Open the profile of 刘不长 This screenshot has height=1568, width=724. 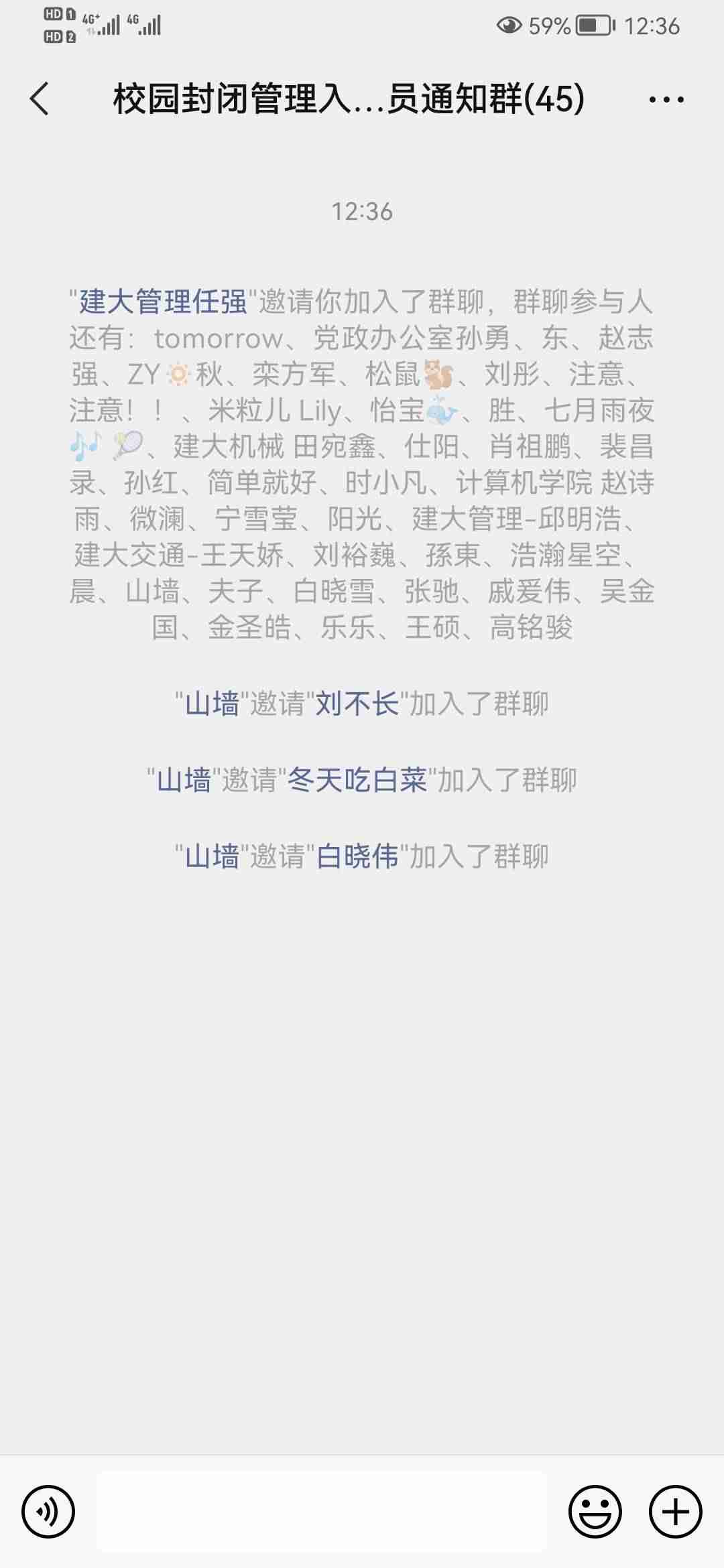coord(357,704)
